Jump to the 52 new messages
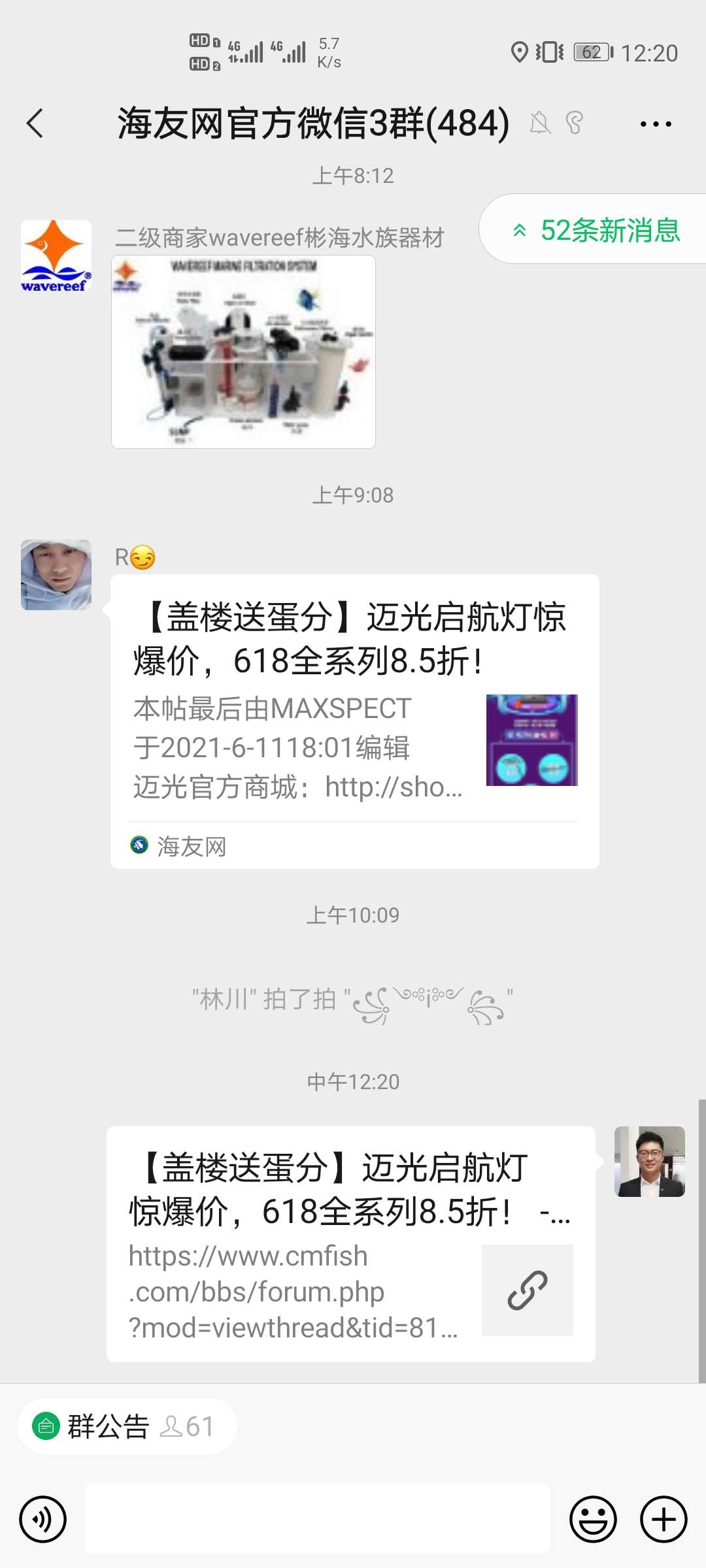The image size is (706, 1568). tap(596, 230)
